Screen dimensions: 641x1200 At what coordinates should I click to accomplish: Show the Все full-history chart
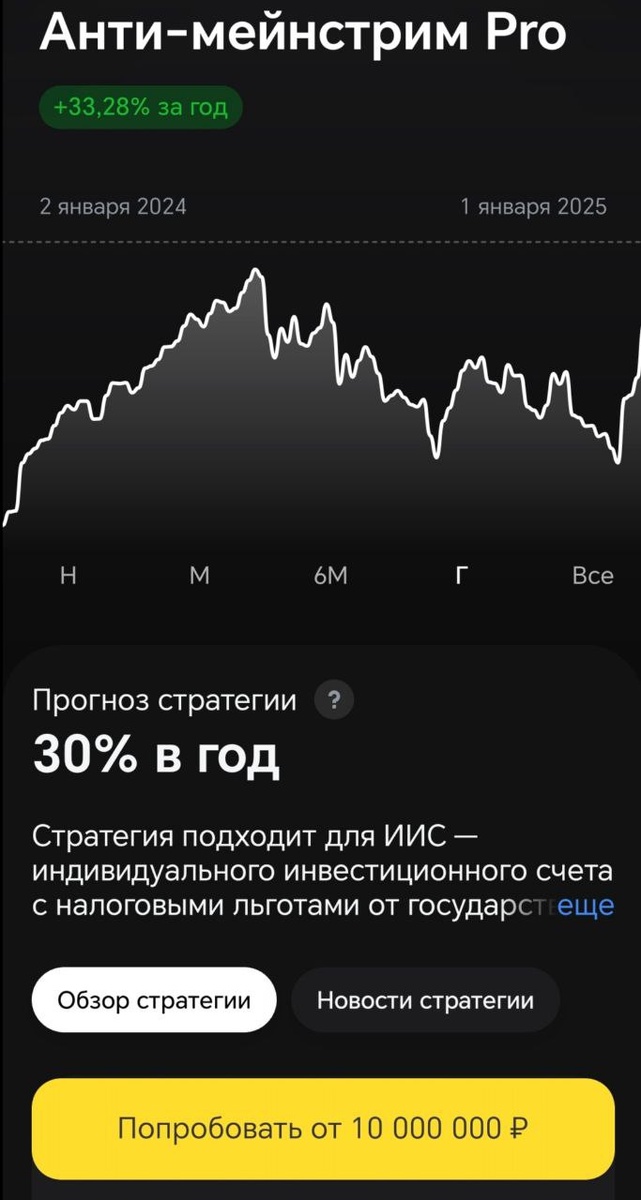coord(592,576)
